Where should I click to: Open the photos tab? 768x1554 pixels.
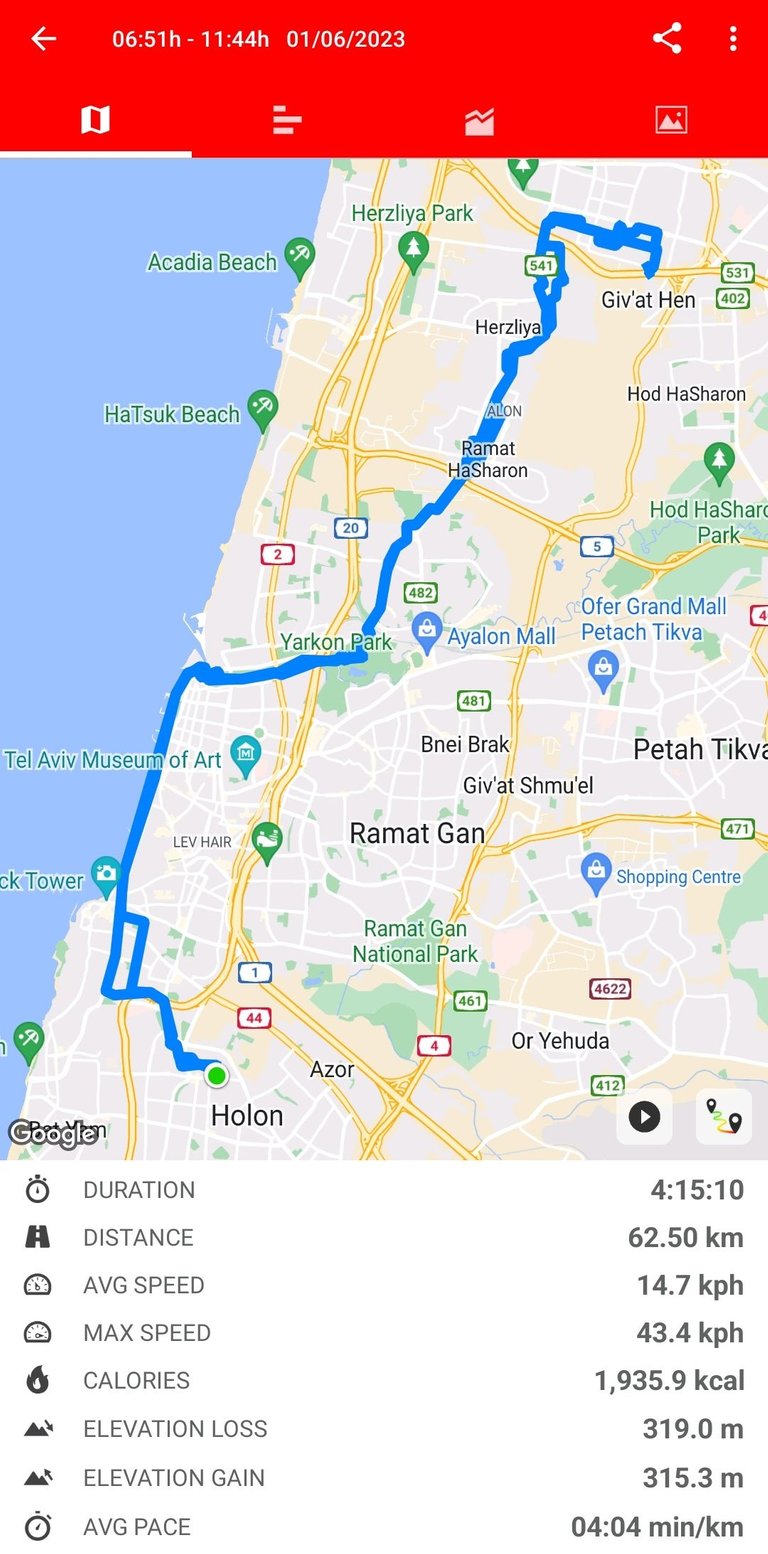[671, 121]
